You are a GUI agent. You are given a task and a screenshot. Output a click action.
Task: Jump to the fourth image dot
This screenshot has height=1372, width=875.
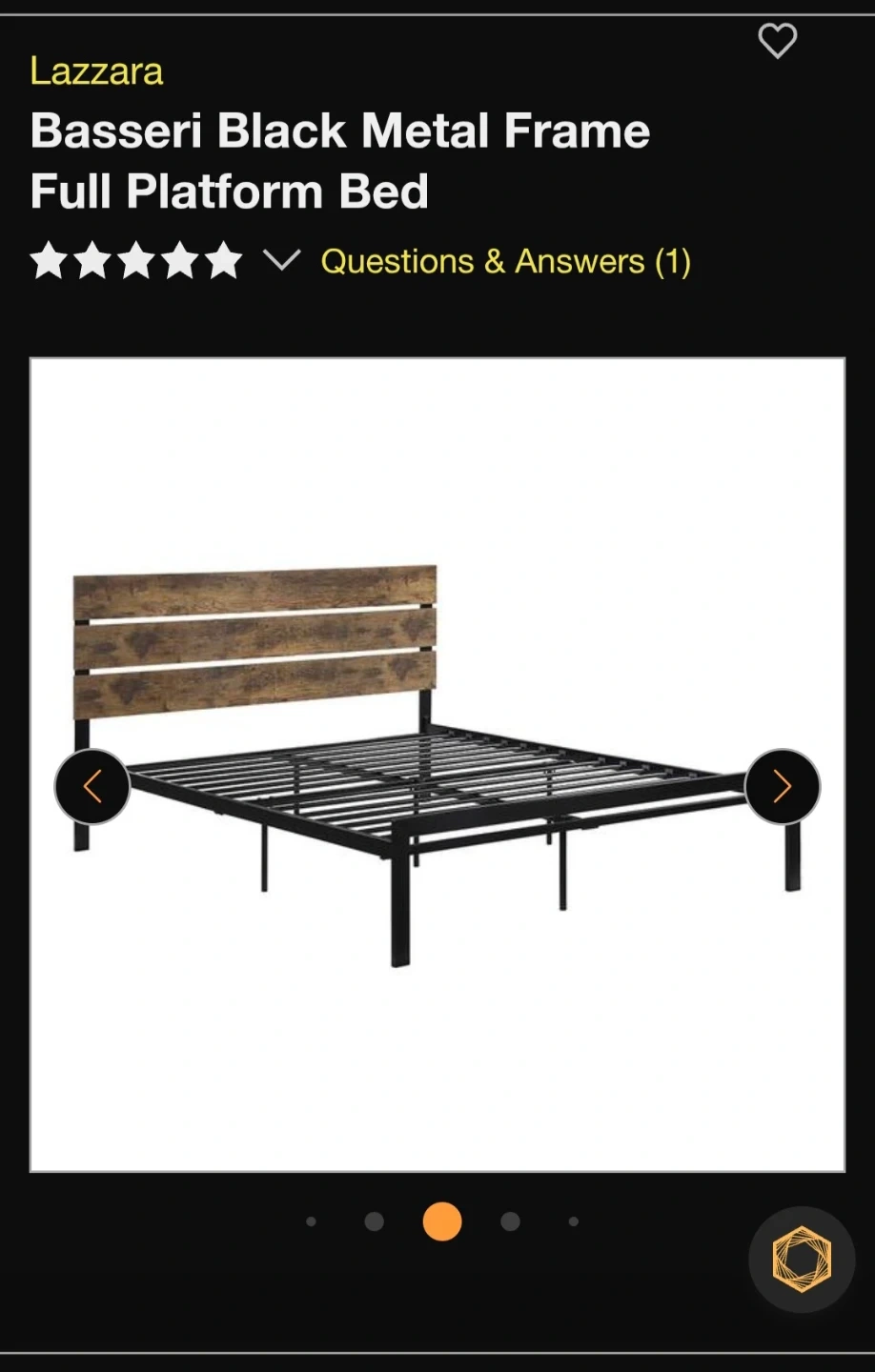point(510,1221)
